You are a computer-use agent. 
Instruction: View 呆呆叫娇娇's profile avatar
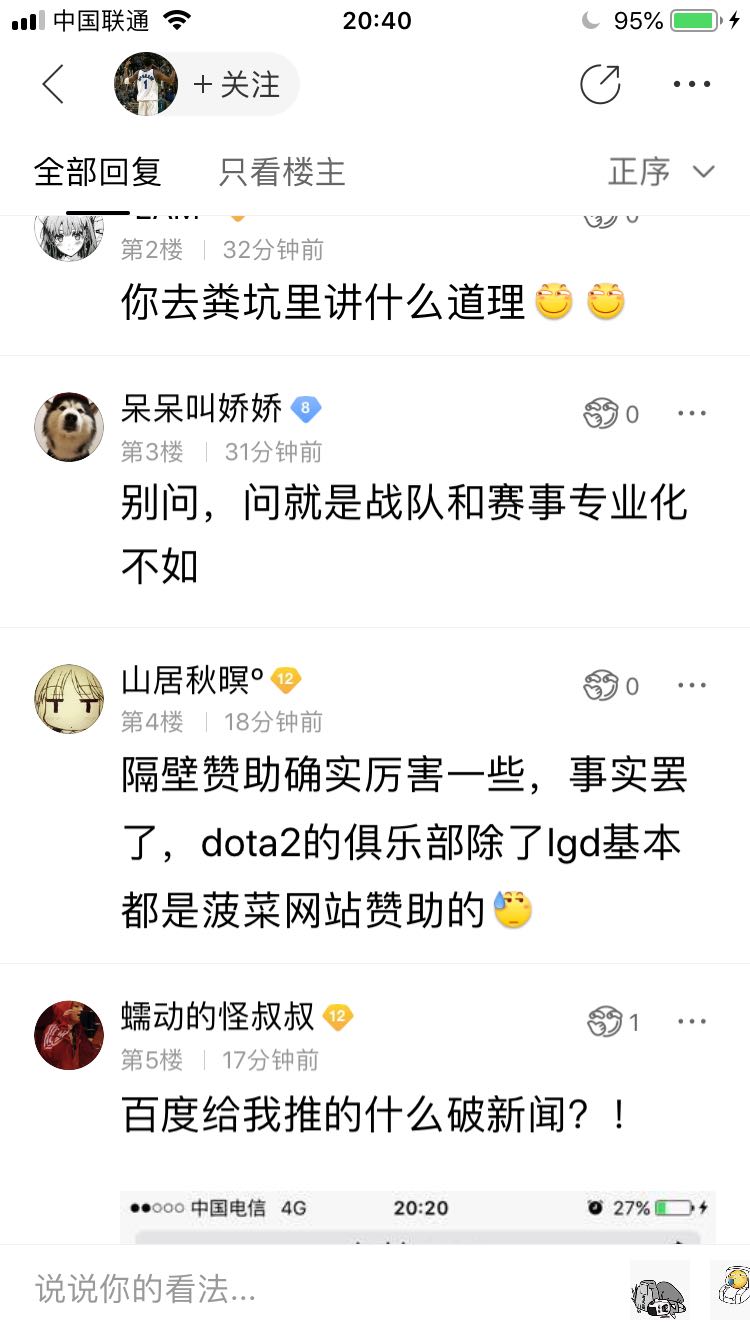point(69,427)
